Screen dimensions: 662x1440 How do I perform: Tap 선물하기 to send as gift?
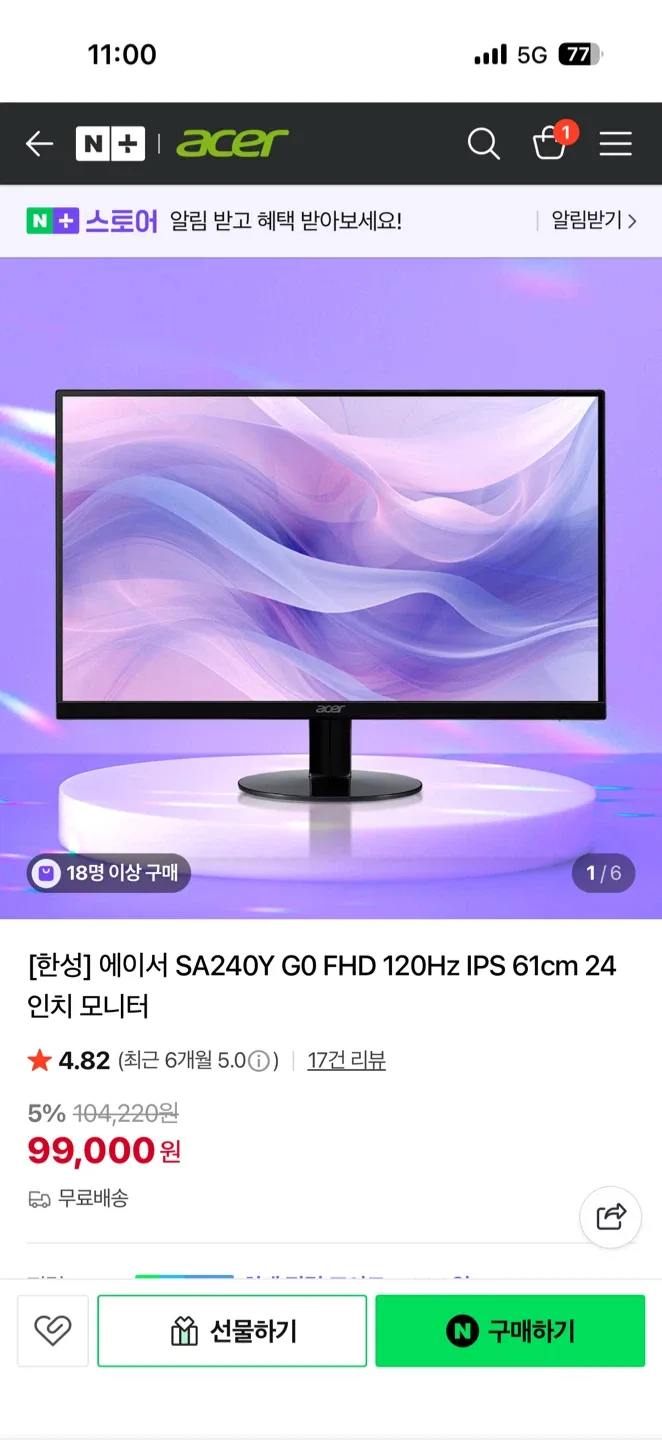click(x=232, y=1331)
